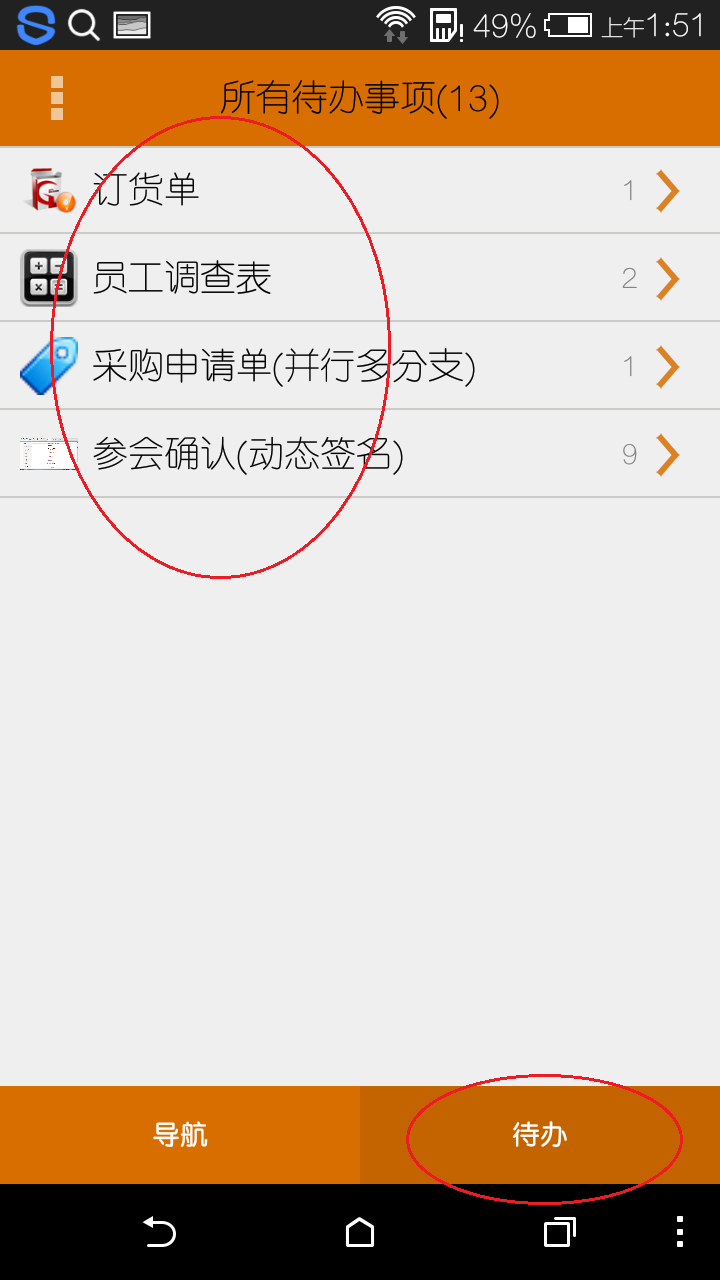Open the 订货单 row
Screen dimensions: 720x1280
pos(360,190)
